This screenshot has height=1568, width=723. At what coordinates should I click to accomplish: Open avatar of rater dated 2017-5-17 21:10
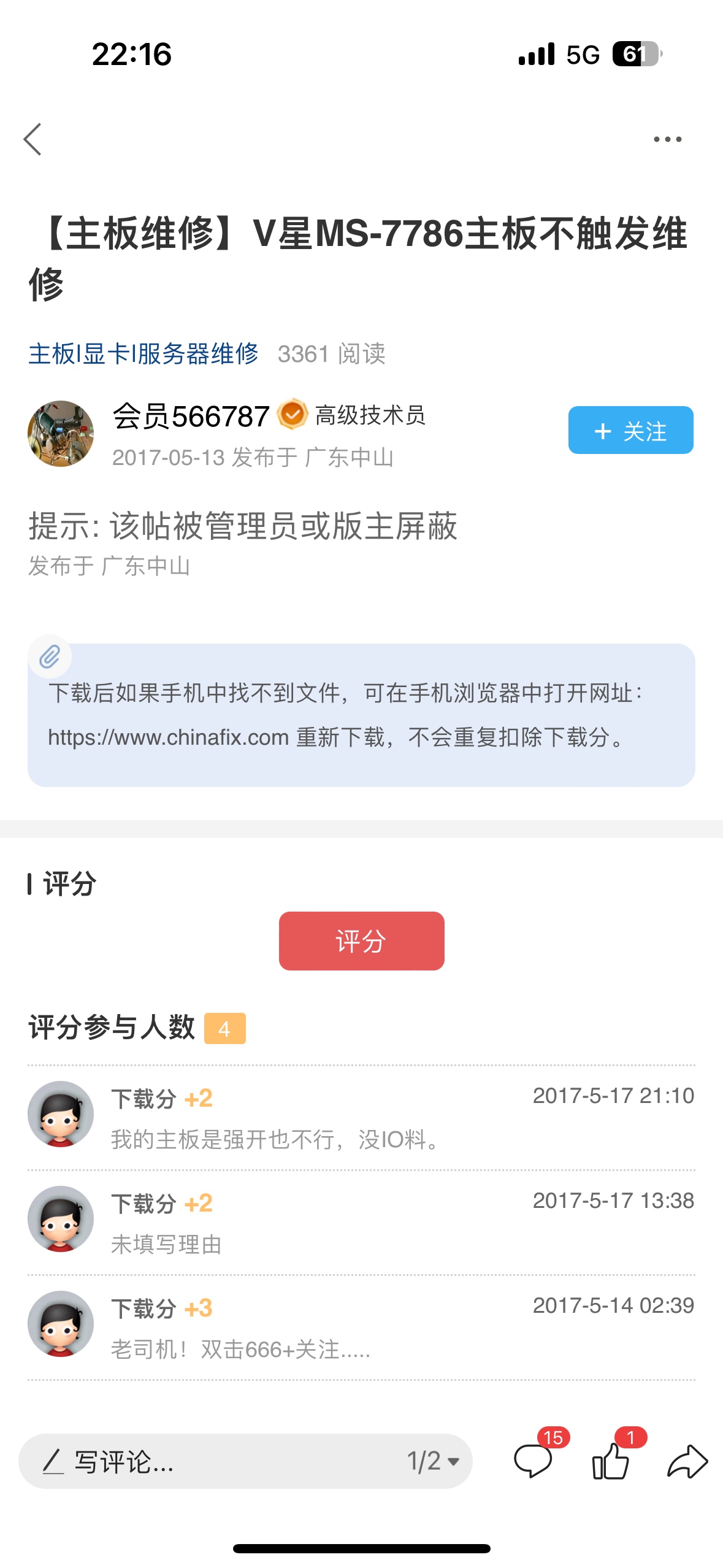coord(61,1114)
